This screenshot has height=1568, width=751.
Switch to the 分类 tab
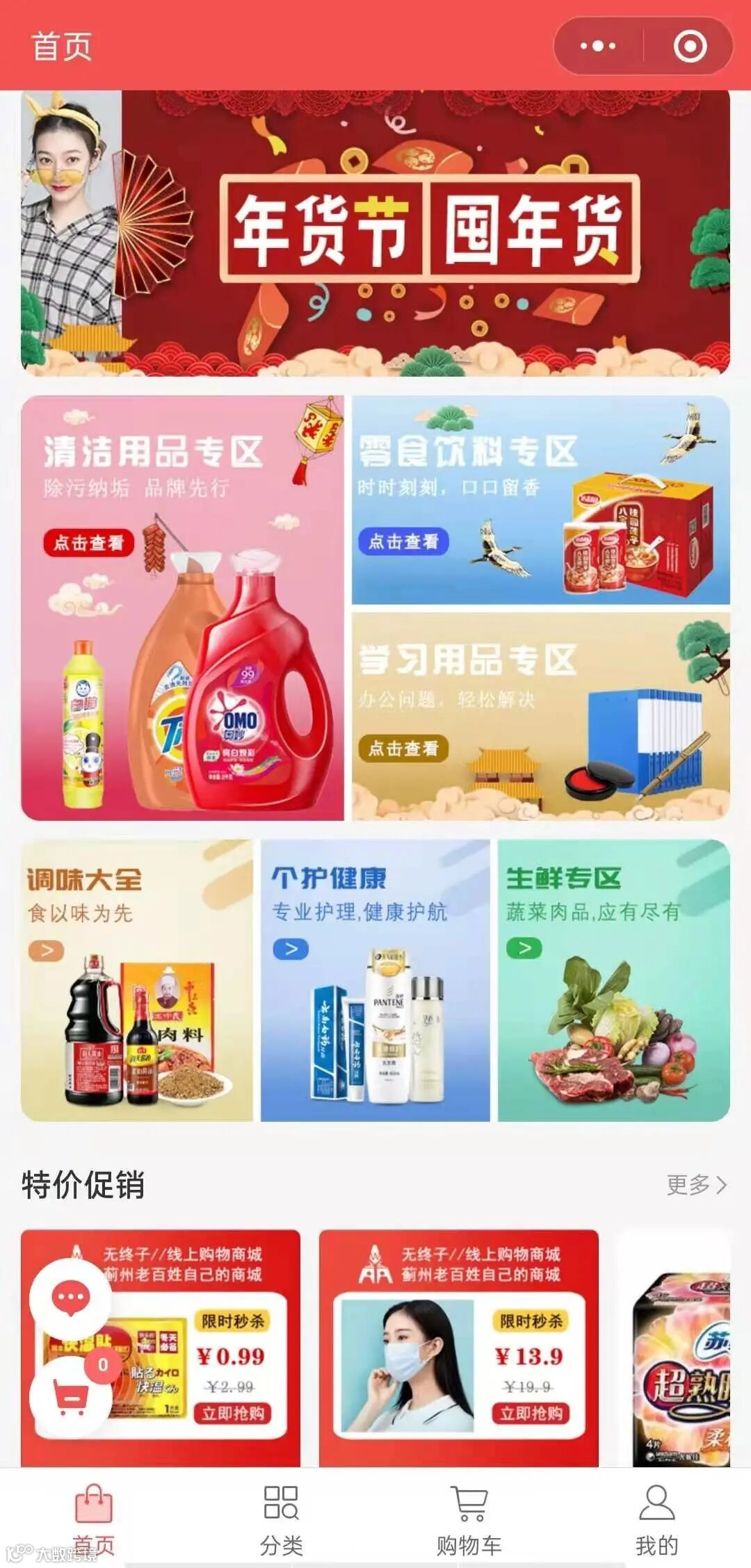282,1519
